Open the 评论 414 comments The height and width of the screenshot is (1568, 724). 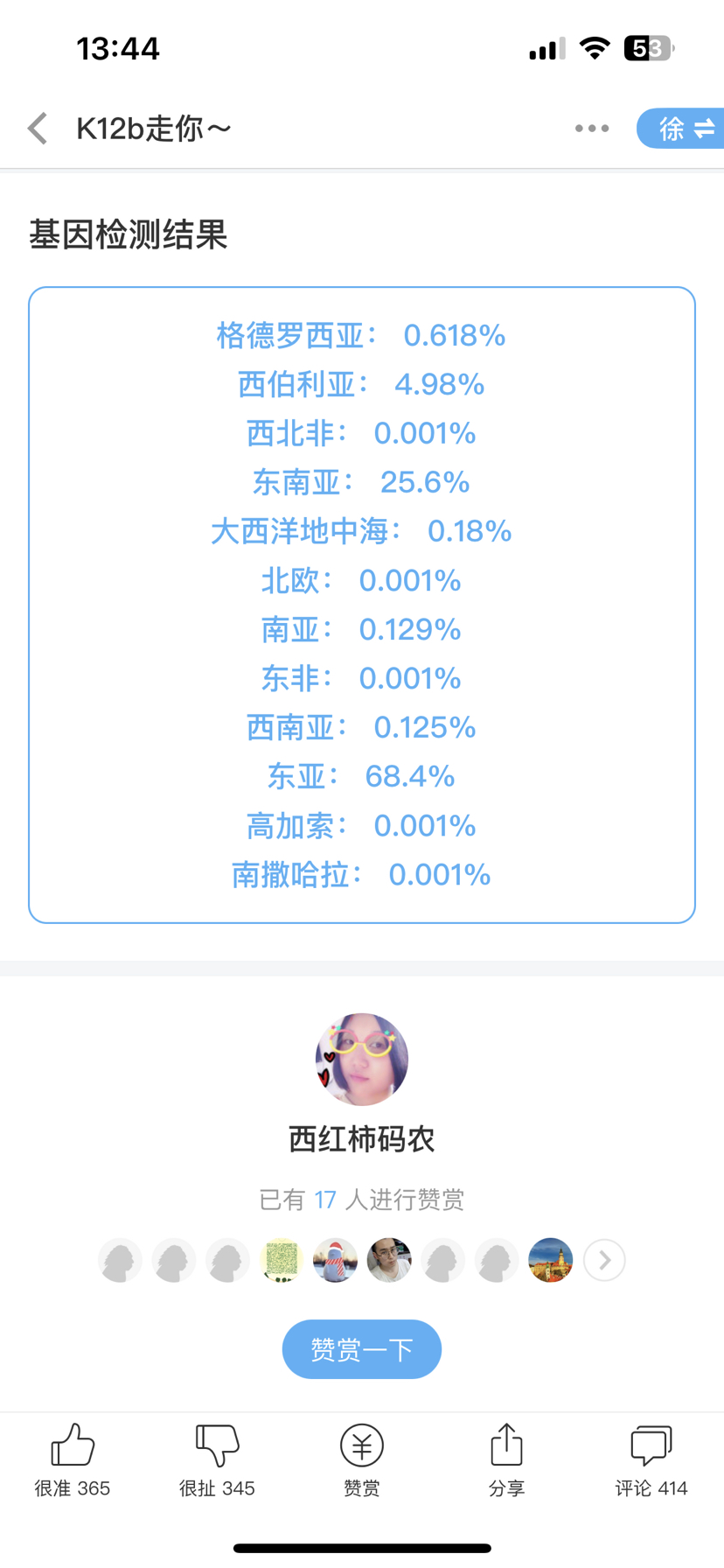[651, 1459]
